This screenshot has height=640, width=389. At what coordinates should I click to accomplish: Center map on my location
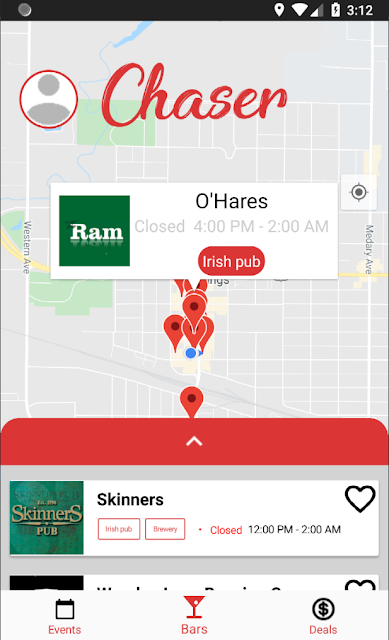coord(359,192)
